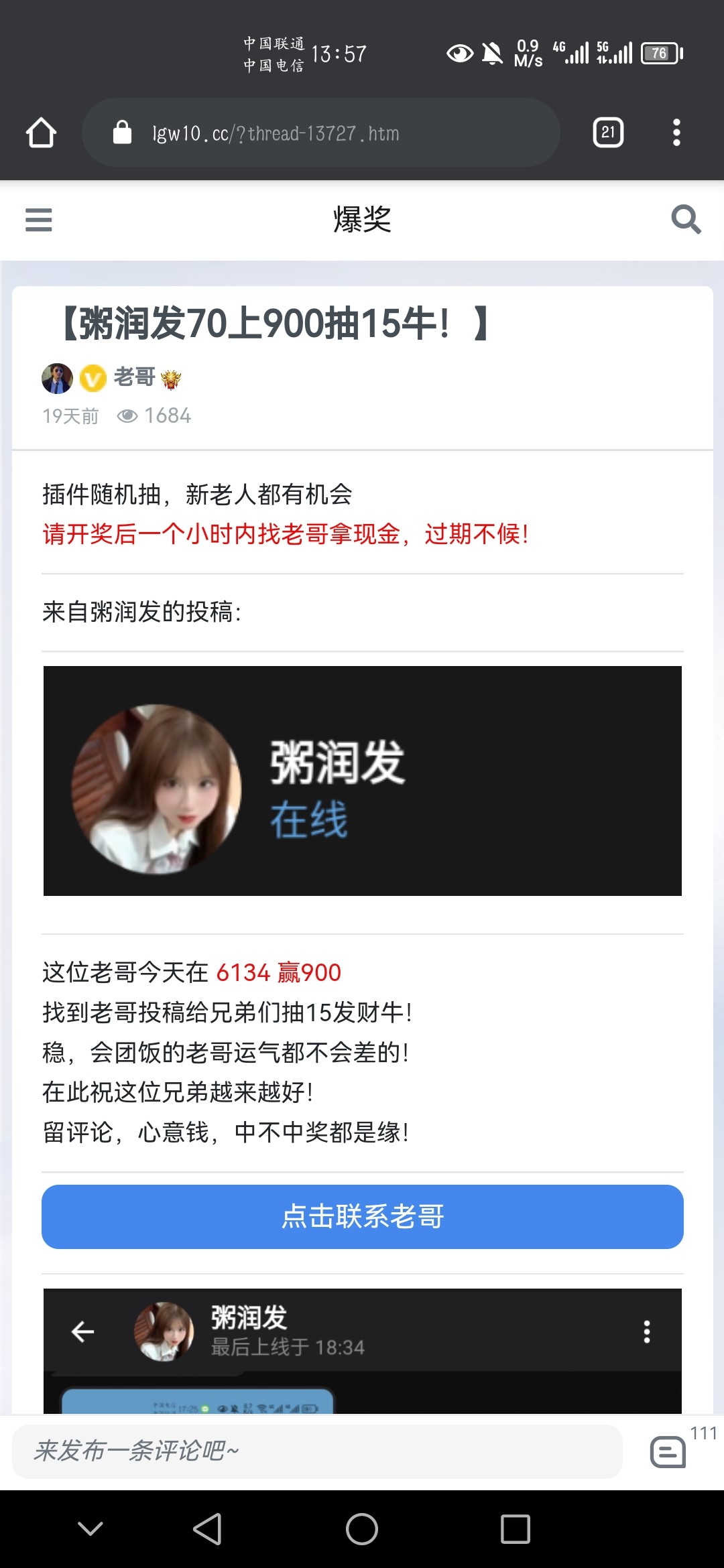Open author 老哥's profile

point(133,377)
